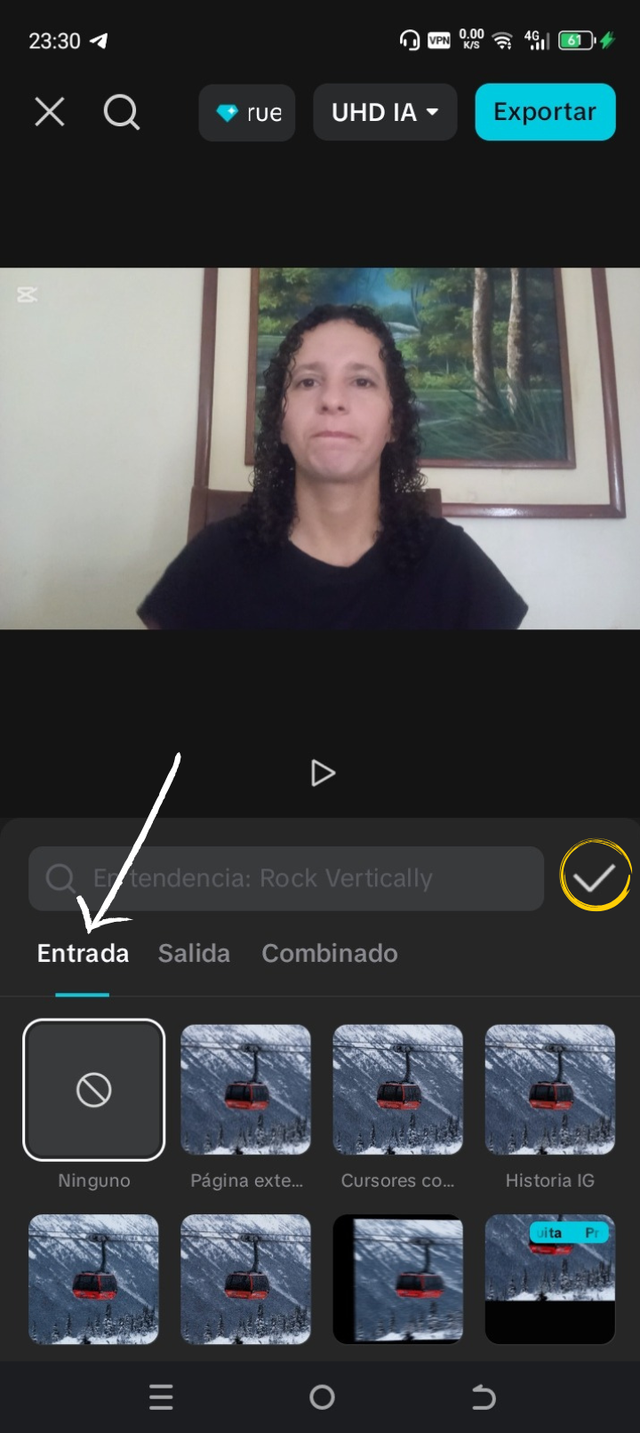
Task: Go back using system navigation
Action: tap(483, 1397)
